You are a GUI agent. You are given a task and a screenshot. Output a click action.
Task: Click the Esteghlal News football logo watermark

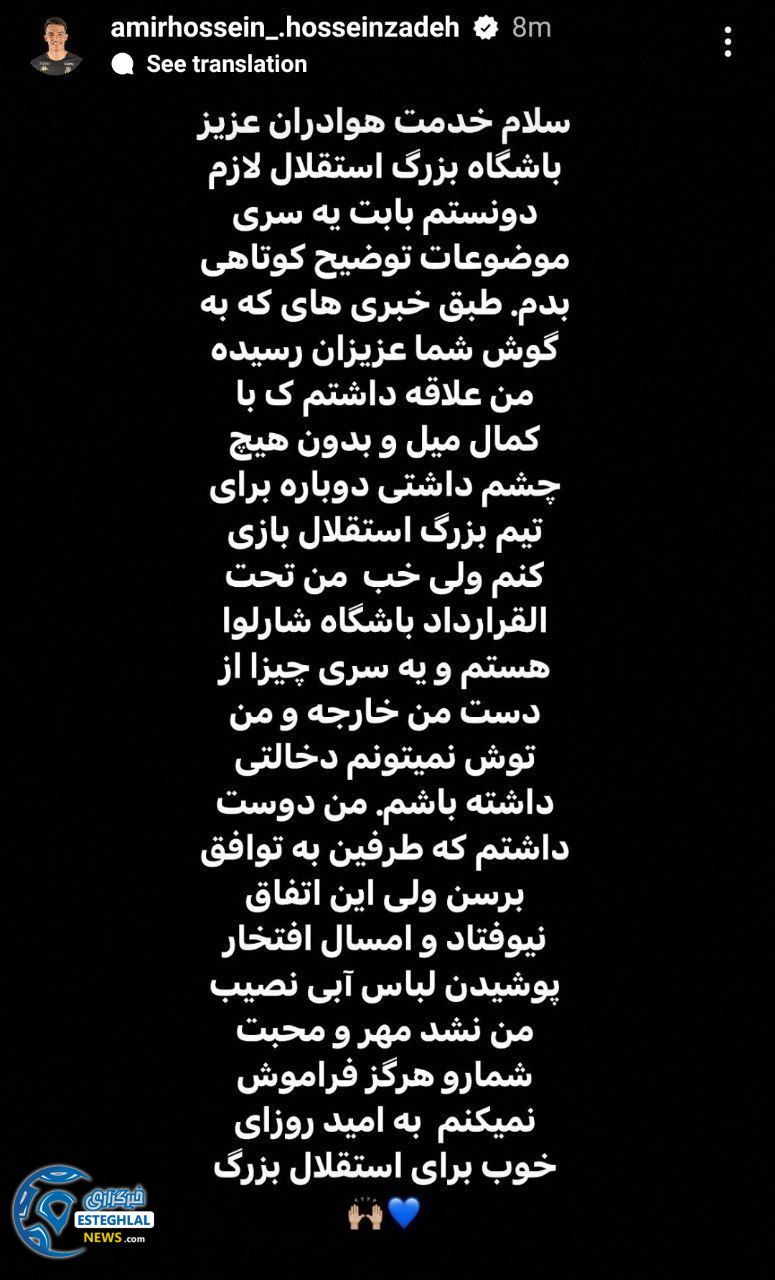pyautogui.click(x=55, y=1213)
